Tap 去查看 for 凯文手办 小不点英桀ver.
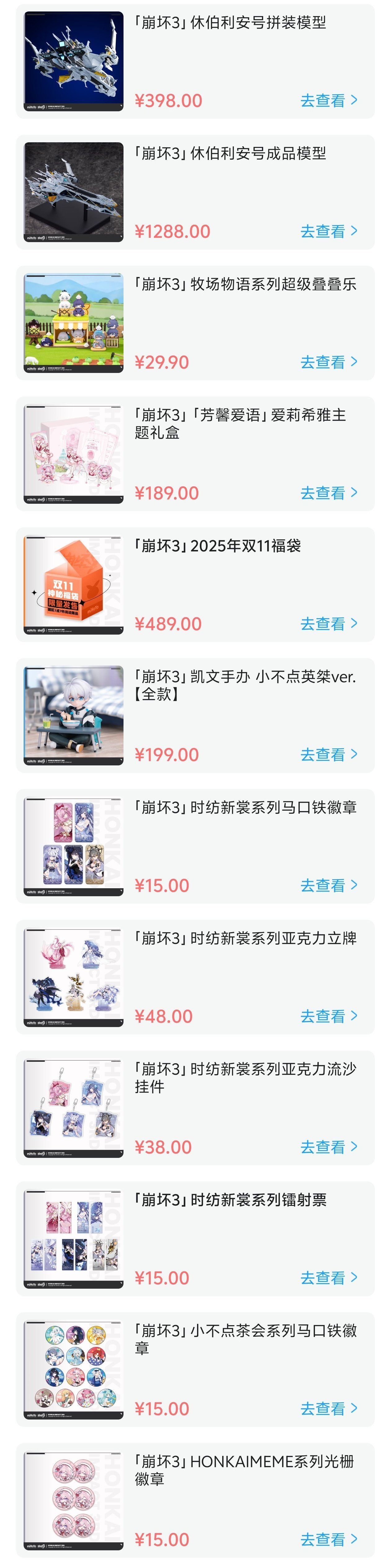Viewport: 391px width, 1568px height. tap(328, 755)
